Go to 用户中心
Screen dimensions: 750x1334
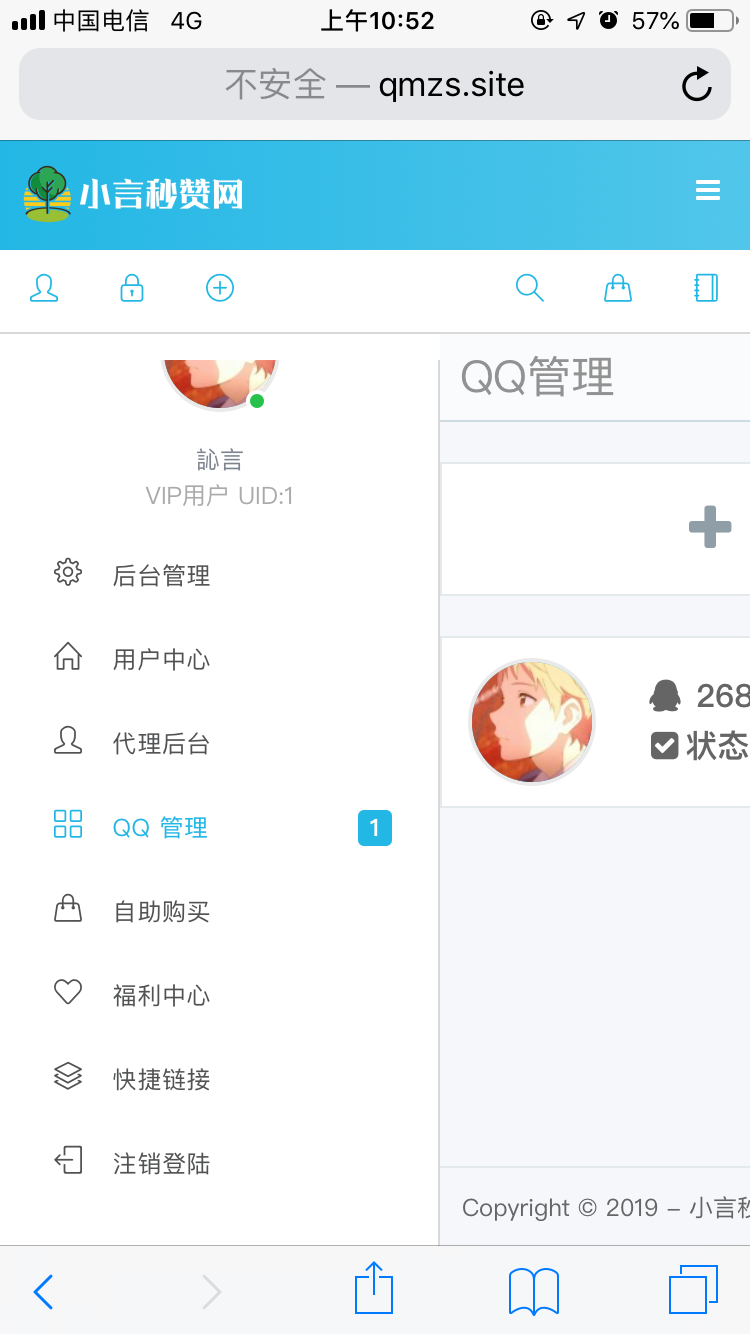pyautogui.click(x=161, y=660)
